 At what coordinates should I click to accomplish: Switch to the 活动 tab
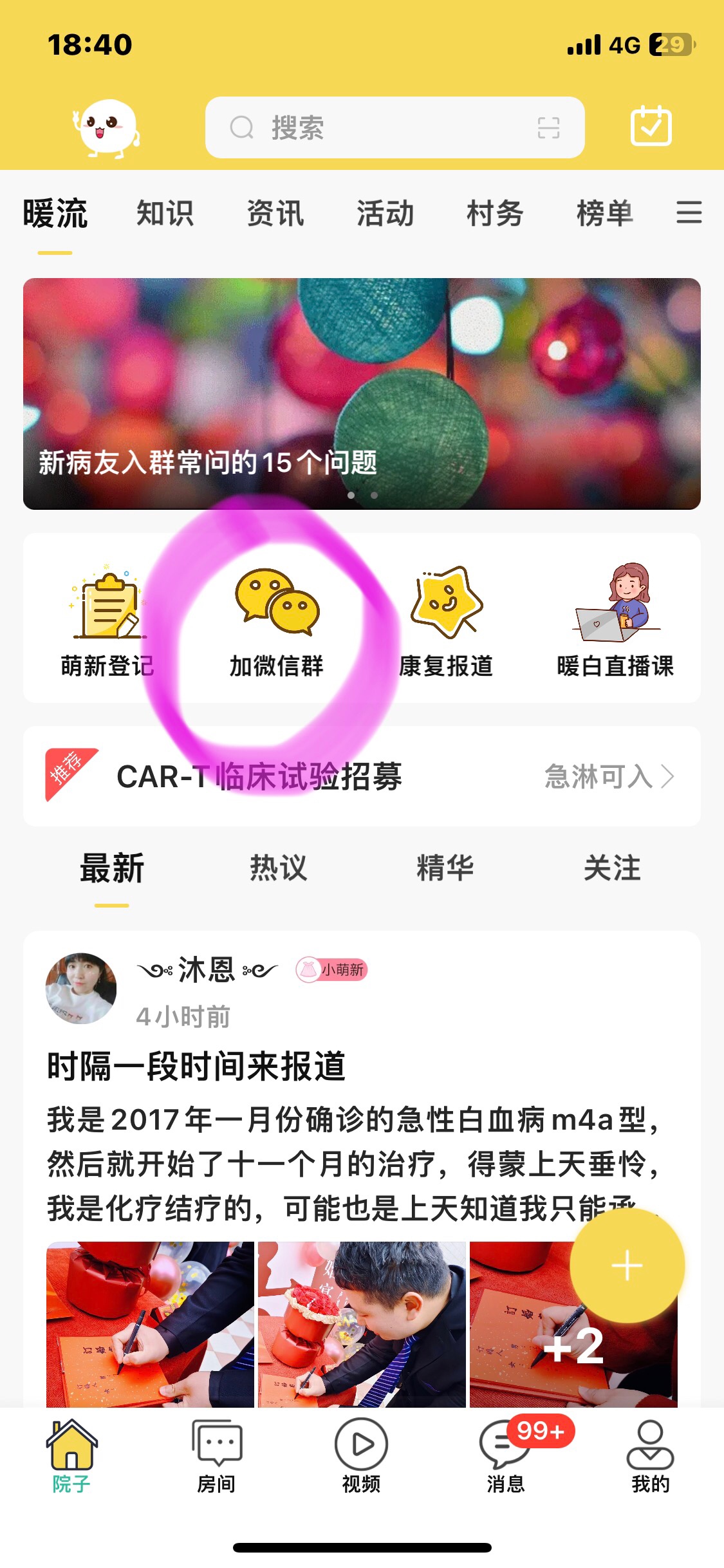pyautogui.click(x=385, y=214)
